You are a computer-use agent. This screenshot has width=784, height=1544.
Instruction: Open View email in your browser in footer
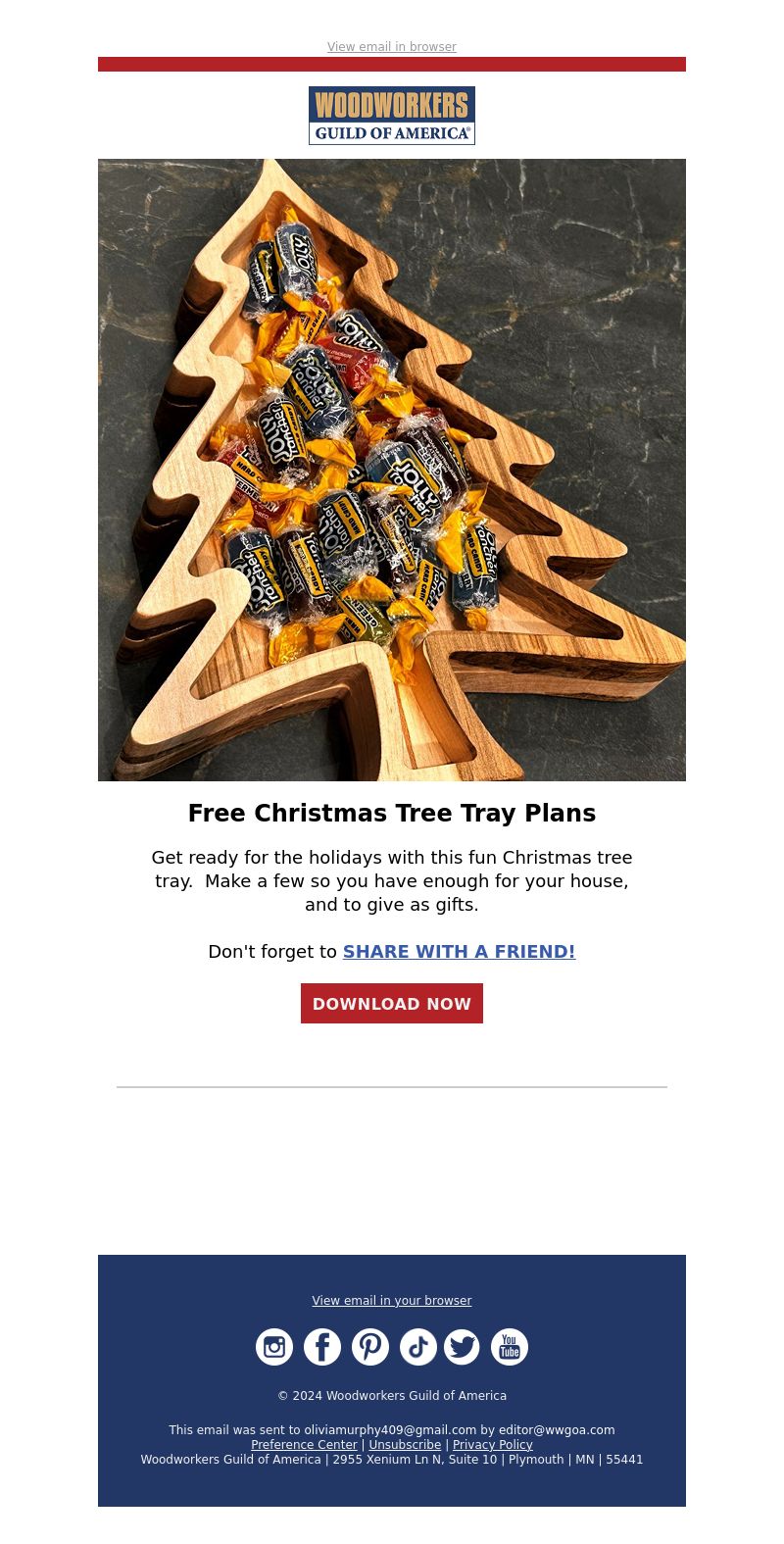point(392,1301)
